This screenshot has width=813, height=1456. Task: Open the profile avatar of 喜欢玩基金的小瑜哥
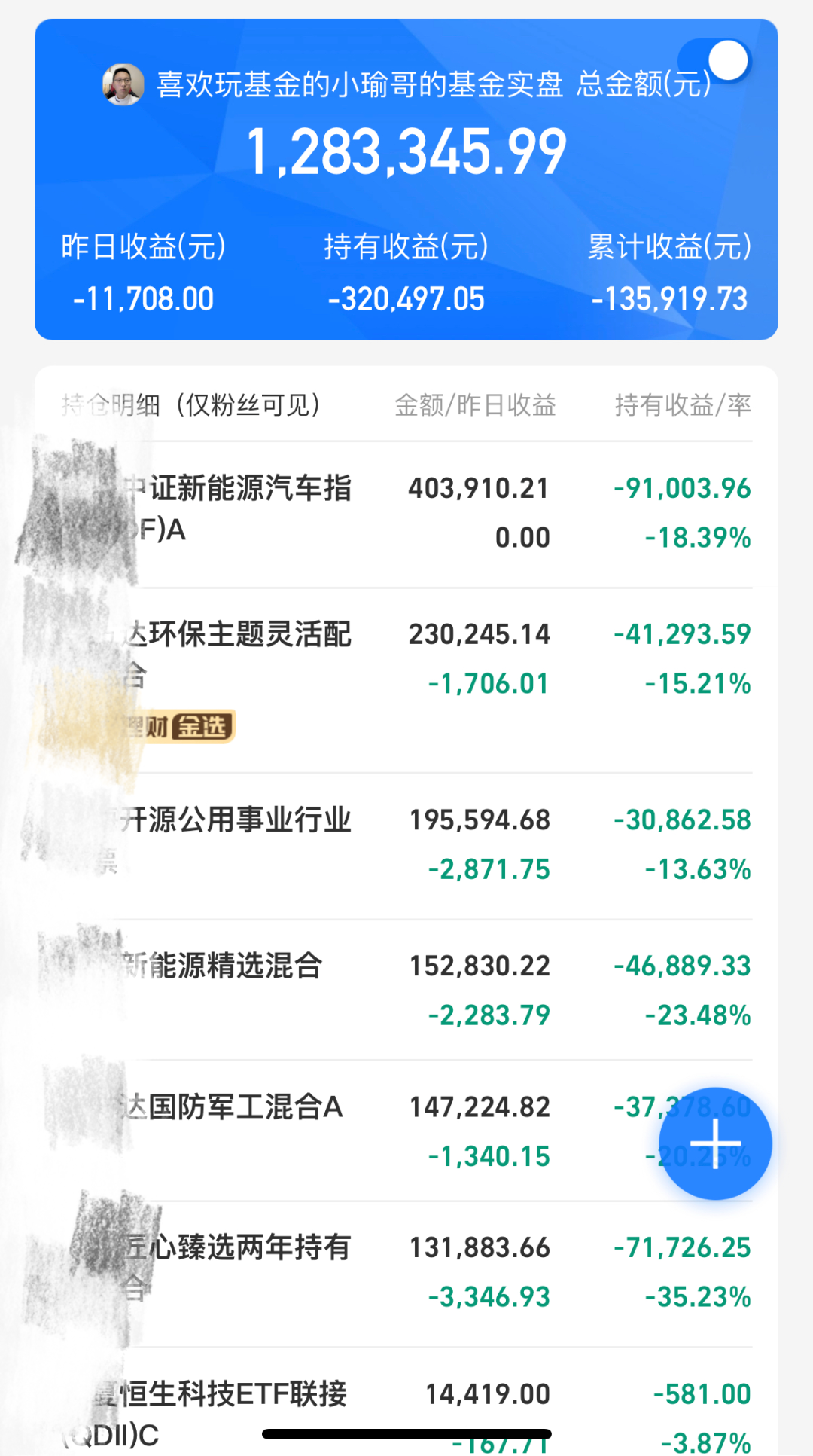(123, 84)
